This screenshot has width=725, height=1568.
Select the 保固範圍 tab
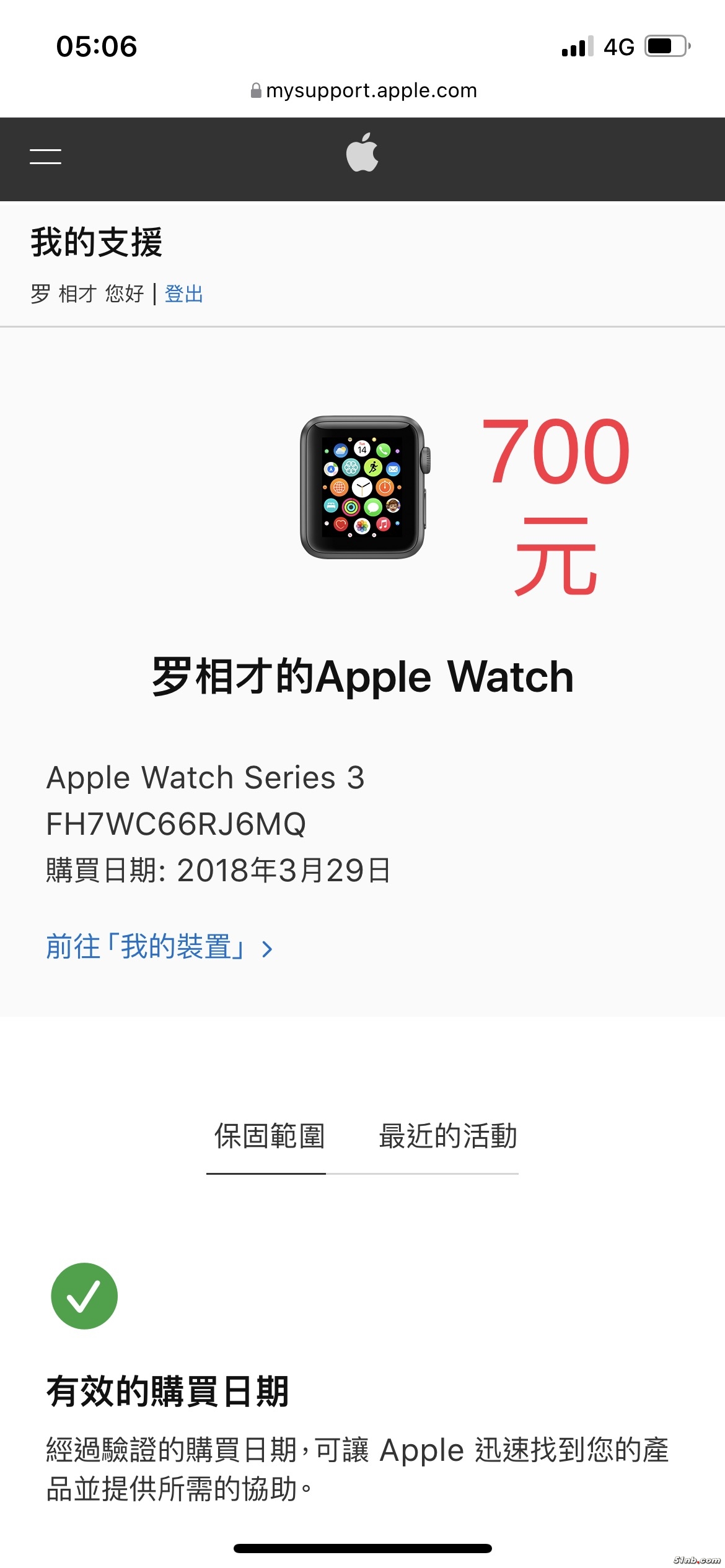coord(269,1136)
